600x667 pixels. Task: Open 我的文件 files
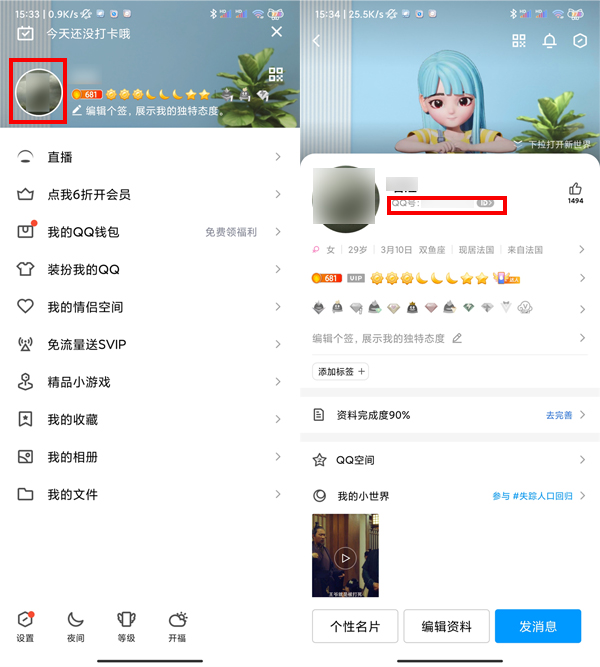point(150,494)
